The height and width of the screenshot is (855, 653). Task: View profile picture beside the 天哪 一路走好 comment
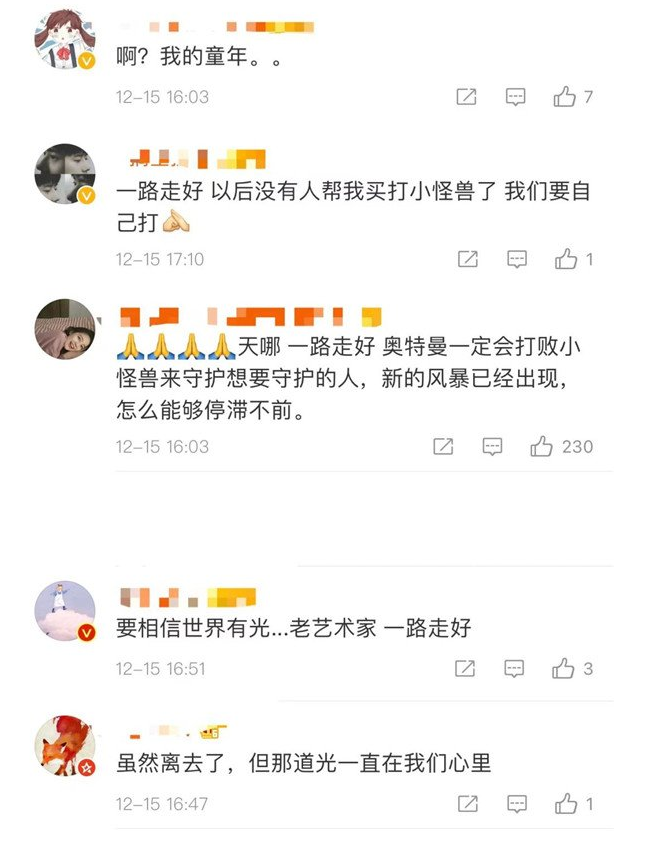[x=65, y=328]
